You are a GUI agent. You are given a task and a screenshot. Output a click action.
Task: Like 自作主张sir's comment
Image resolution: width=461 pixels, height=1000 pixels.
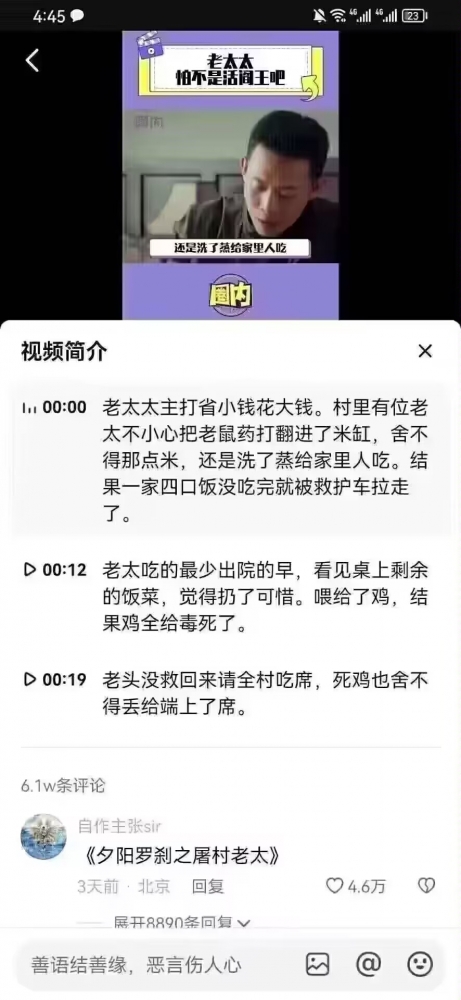(x=356, y=886)
